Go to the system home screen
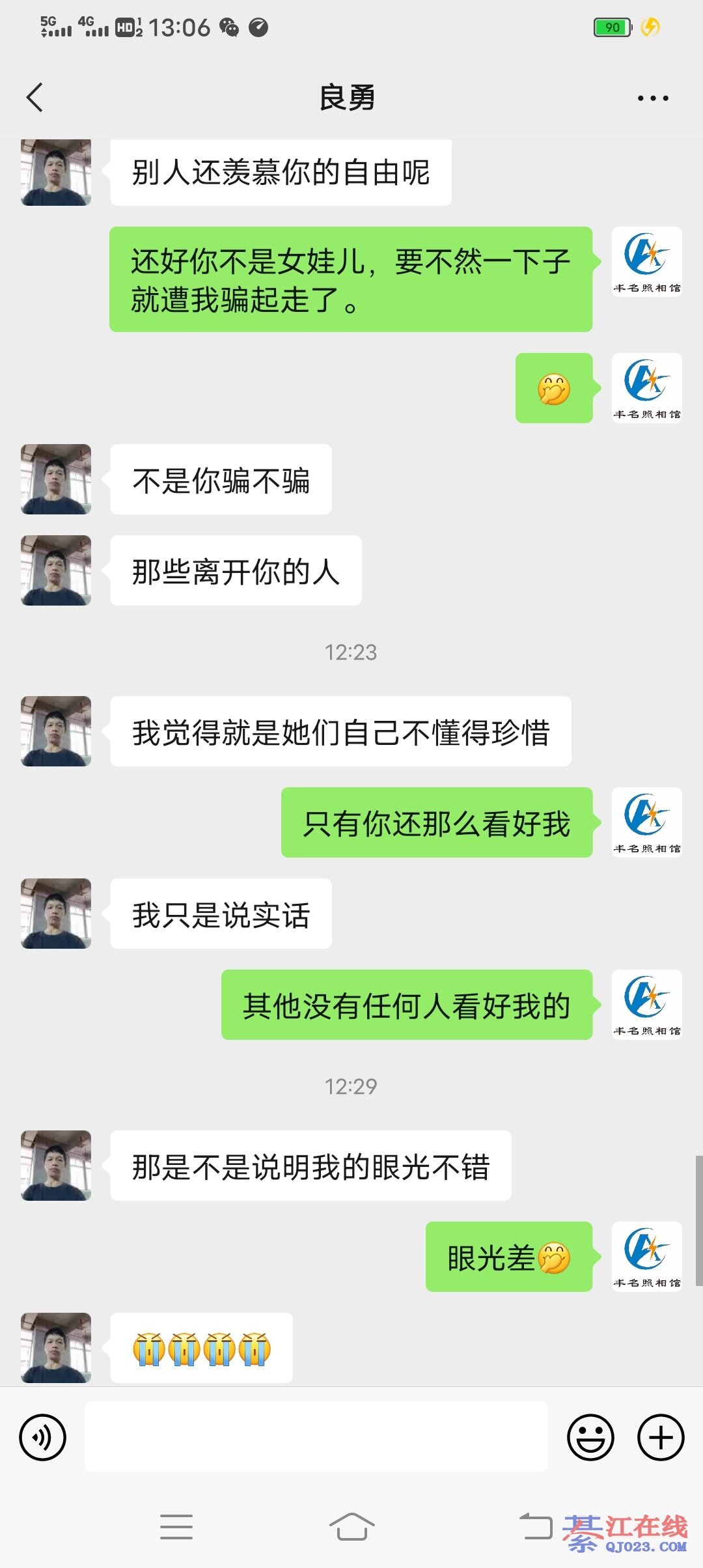The height and width of the screenshot is (1568, 703). click(351, 1526)
